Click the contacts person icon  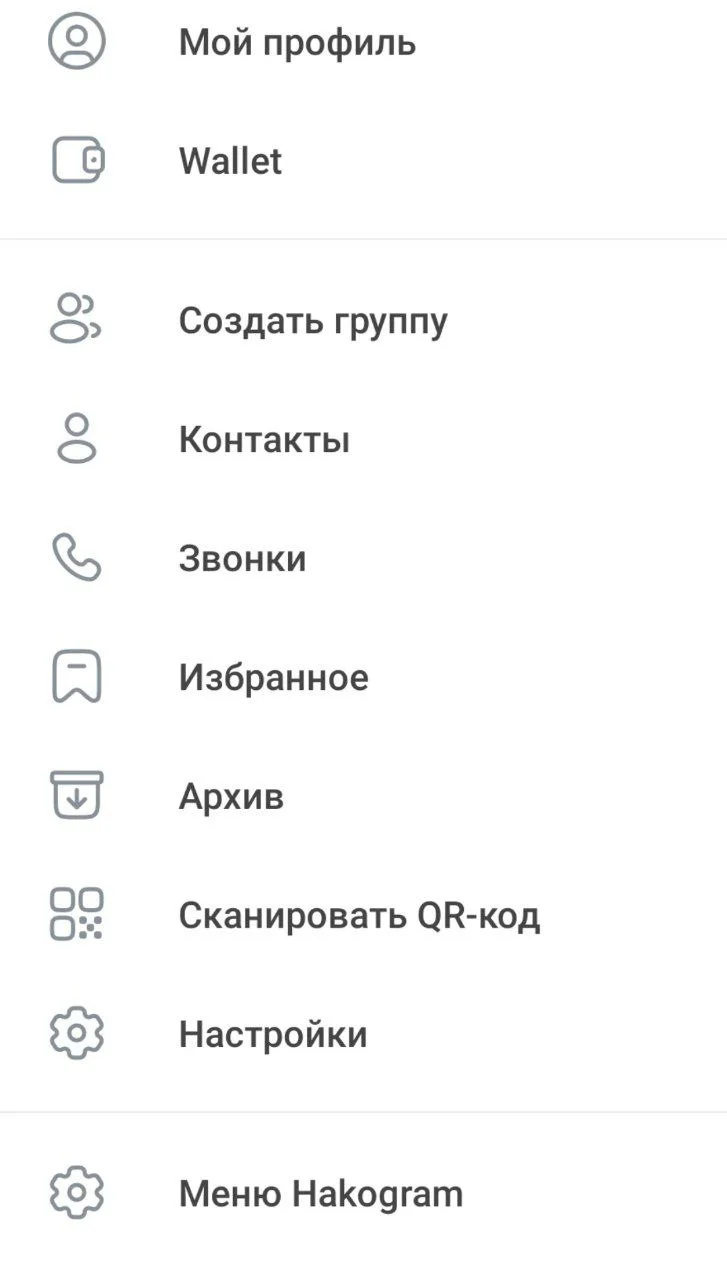click(x=76, y=437)
